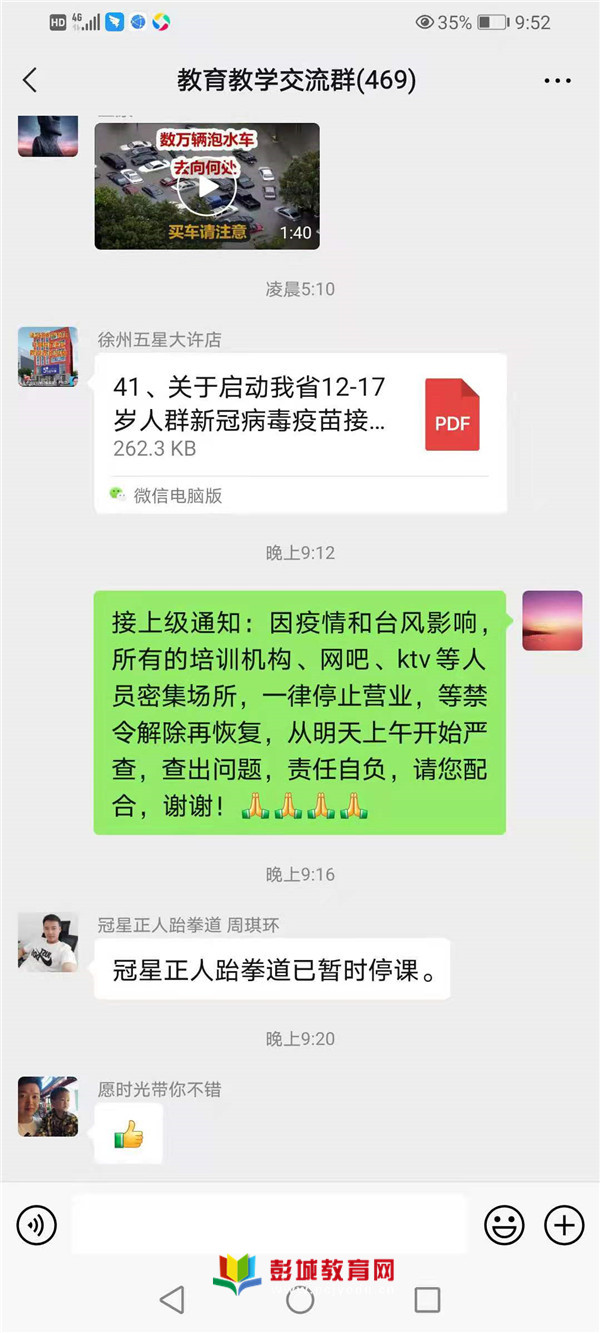Open 徐州五星大许店 avatar profile
The image size is (600, 1333).
(x=47, y=357)
